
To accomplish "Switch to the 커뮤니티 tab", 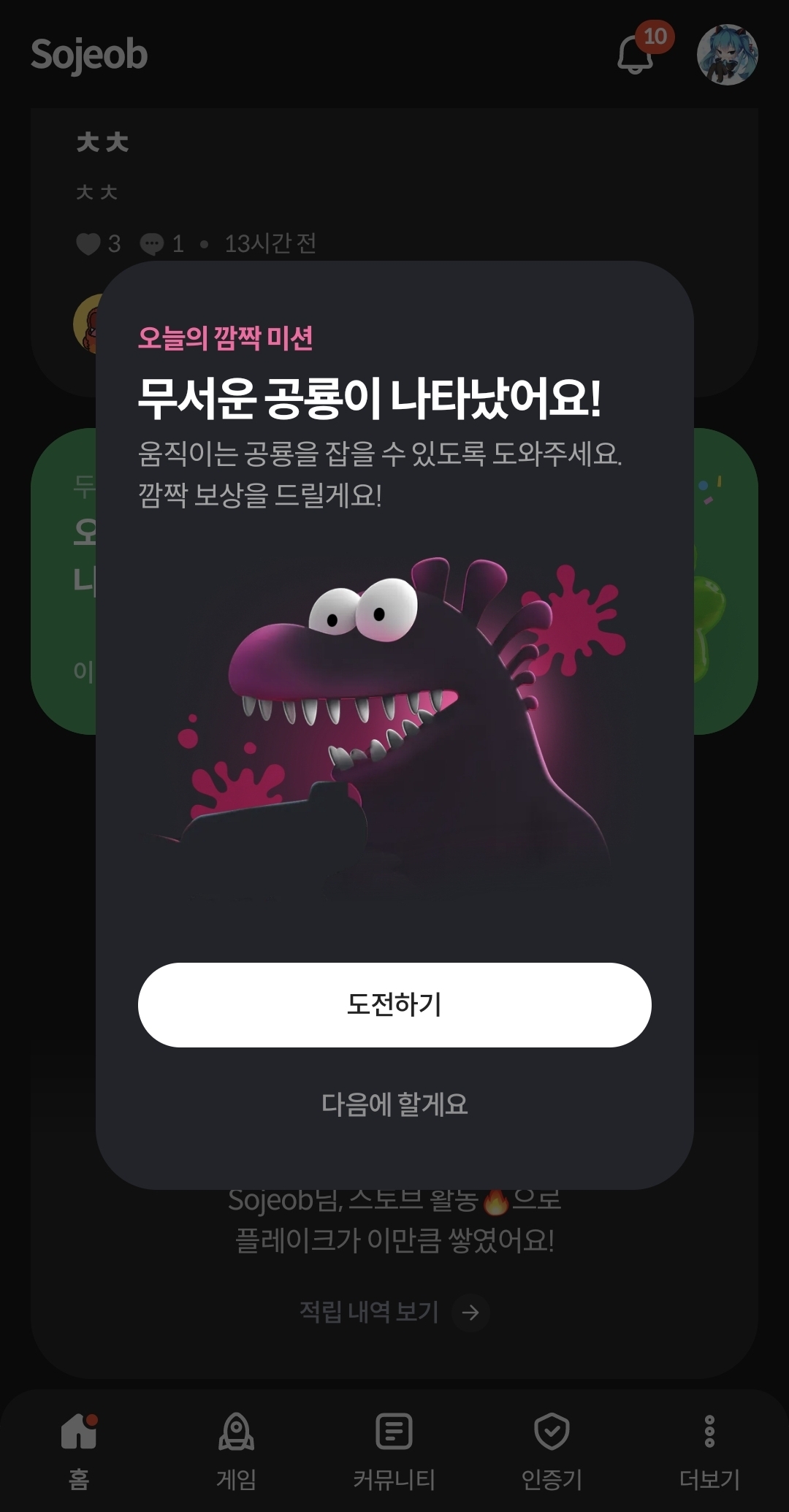I will 394,1451.
